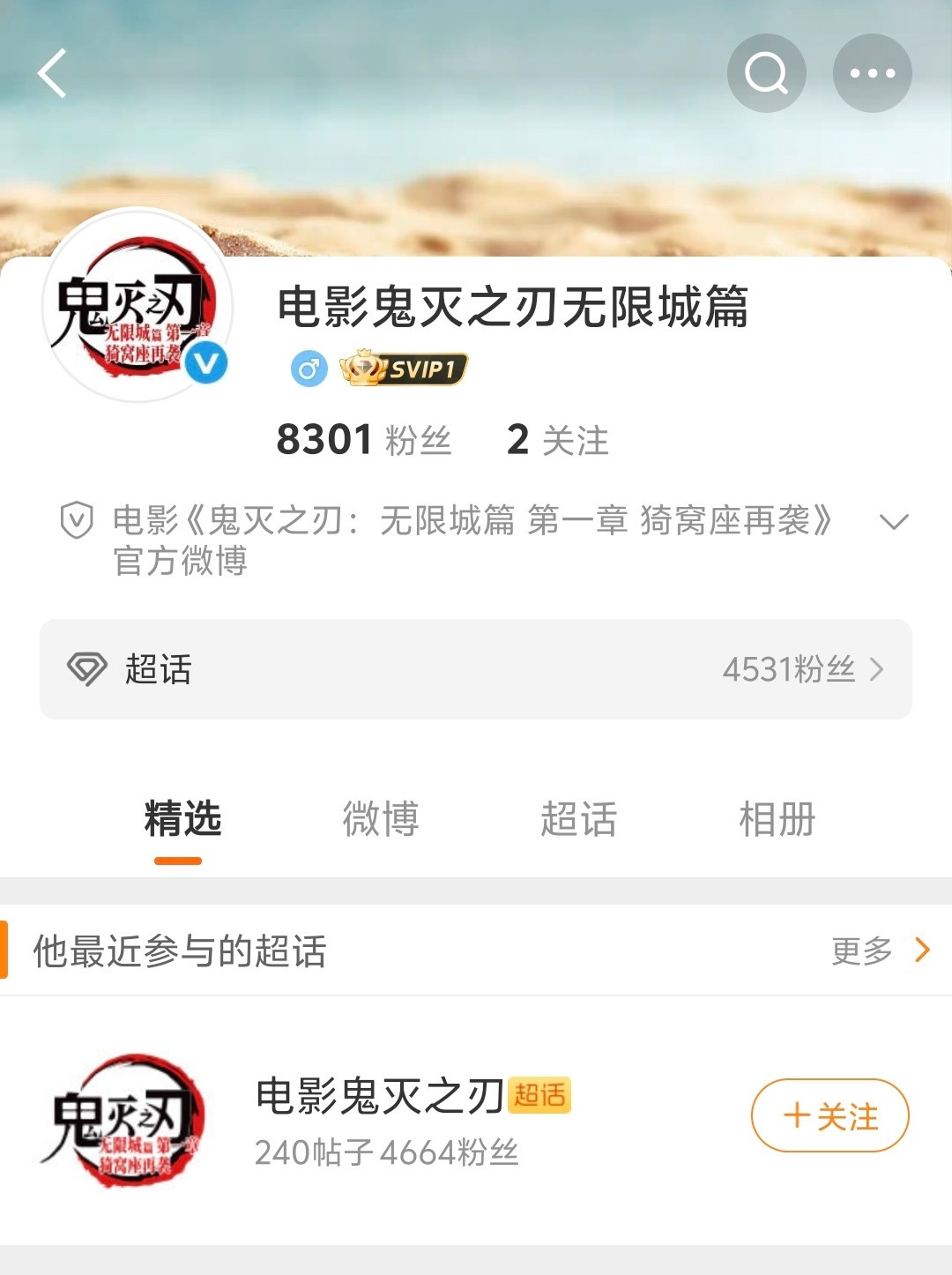Expand the verification description chevron
The width and height of the screenshot is (952, 1275).
pos(892,520)
